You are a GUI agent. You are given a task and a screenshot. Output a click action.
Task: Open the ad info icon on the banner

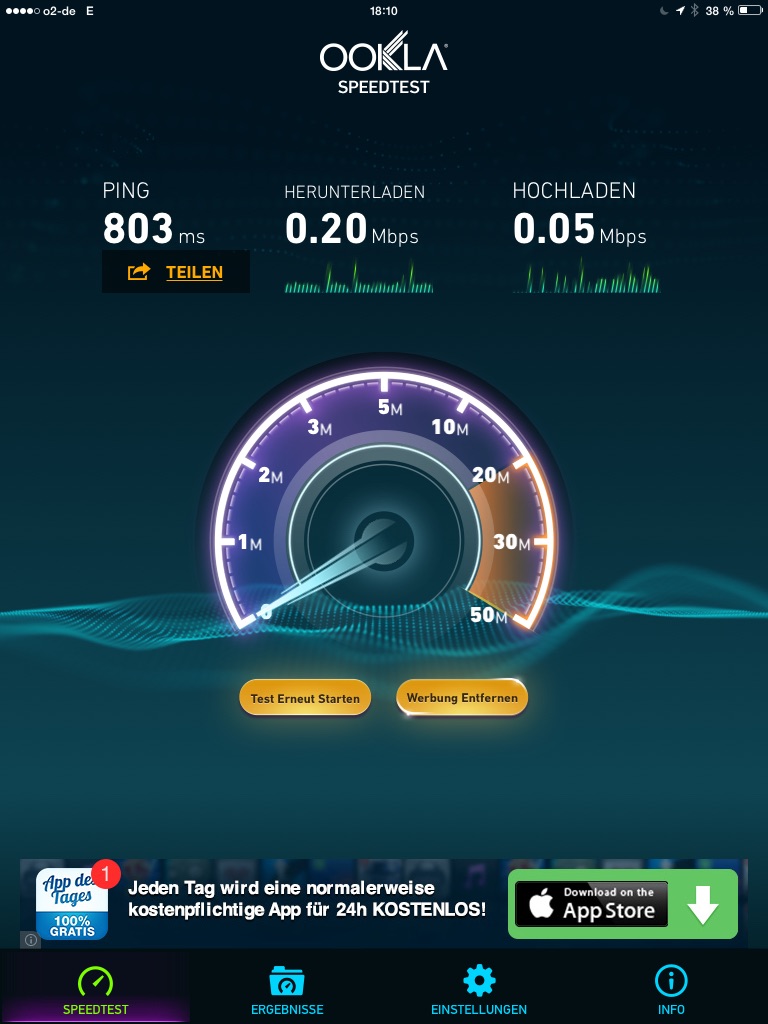(x=31, y=940)
